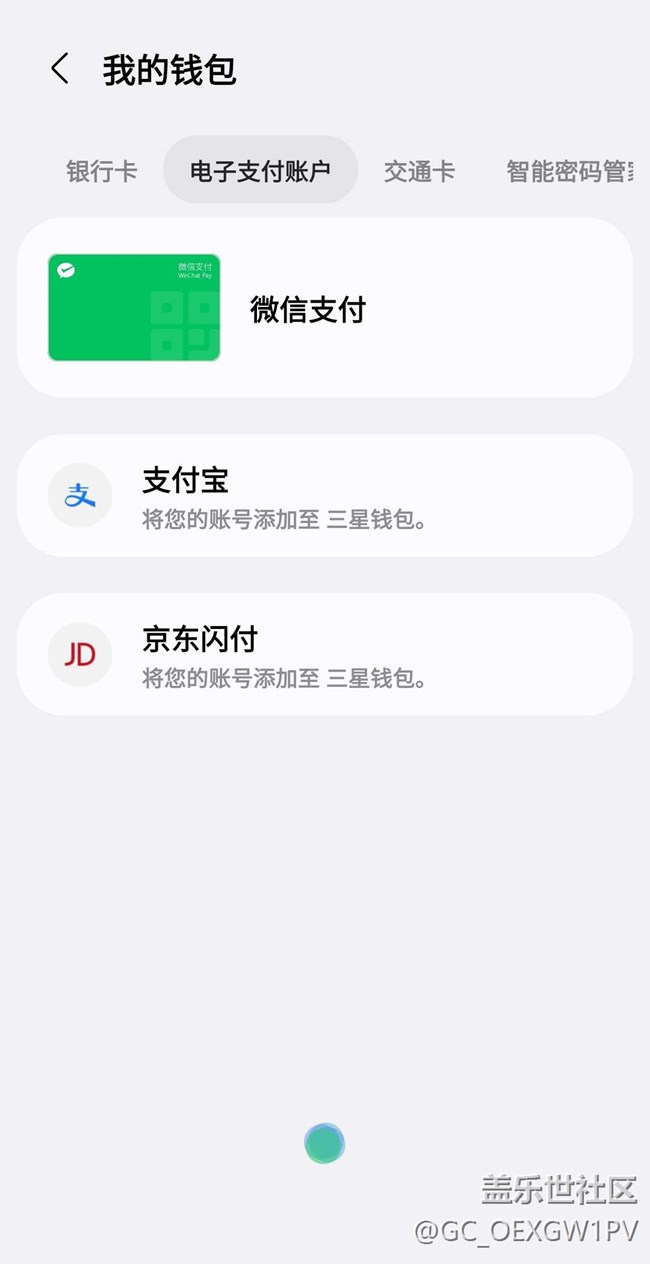Switch to the 银行卡 tab

(101, 171)
